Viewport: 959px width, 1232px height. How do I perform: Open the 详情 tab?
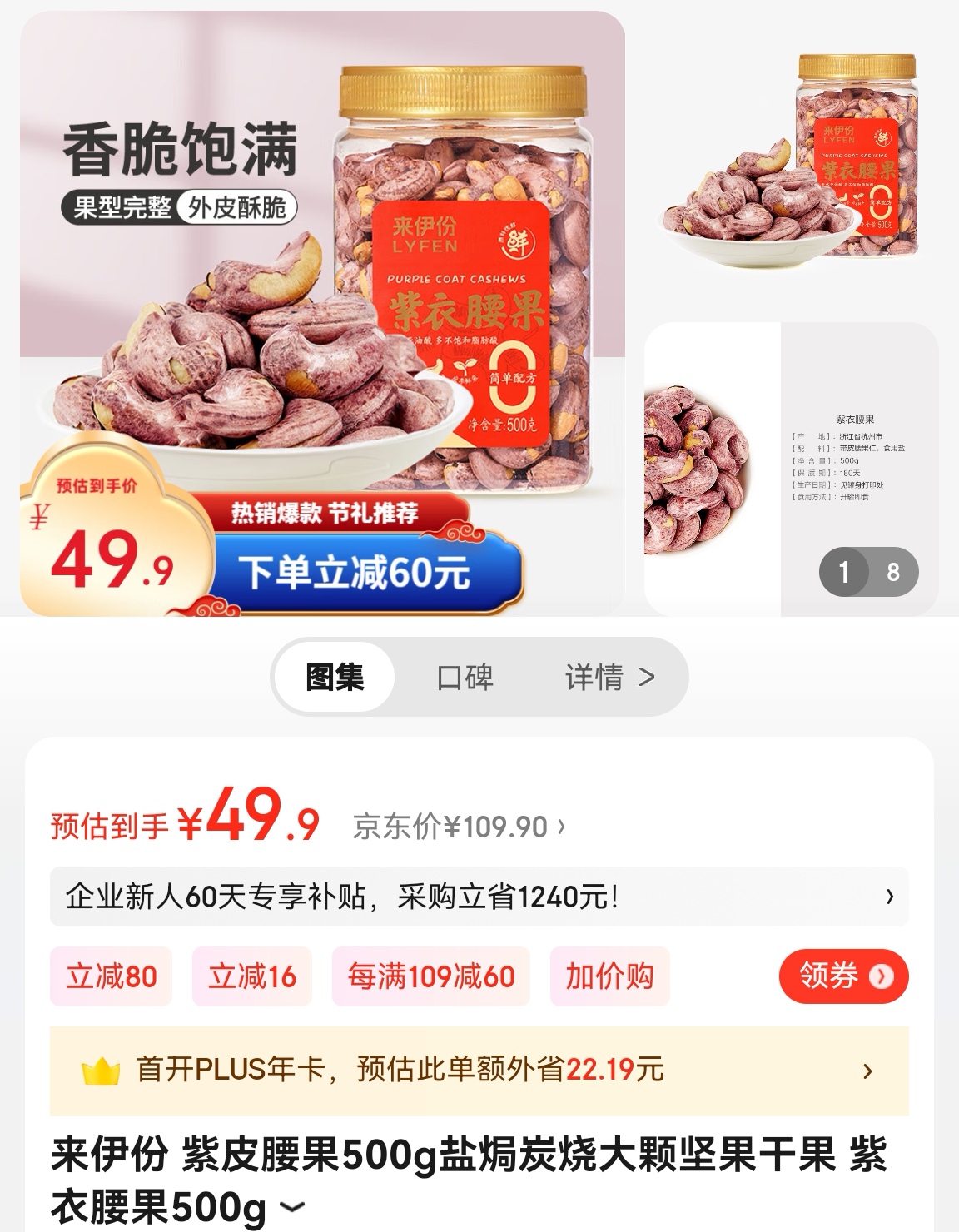[x=609, y=678]
